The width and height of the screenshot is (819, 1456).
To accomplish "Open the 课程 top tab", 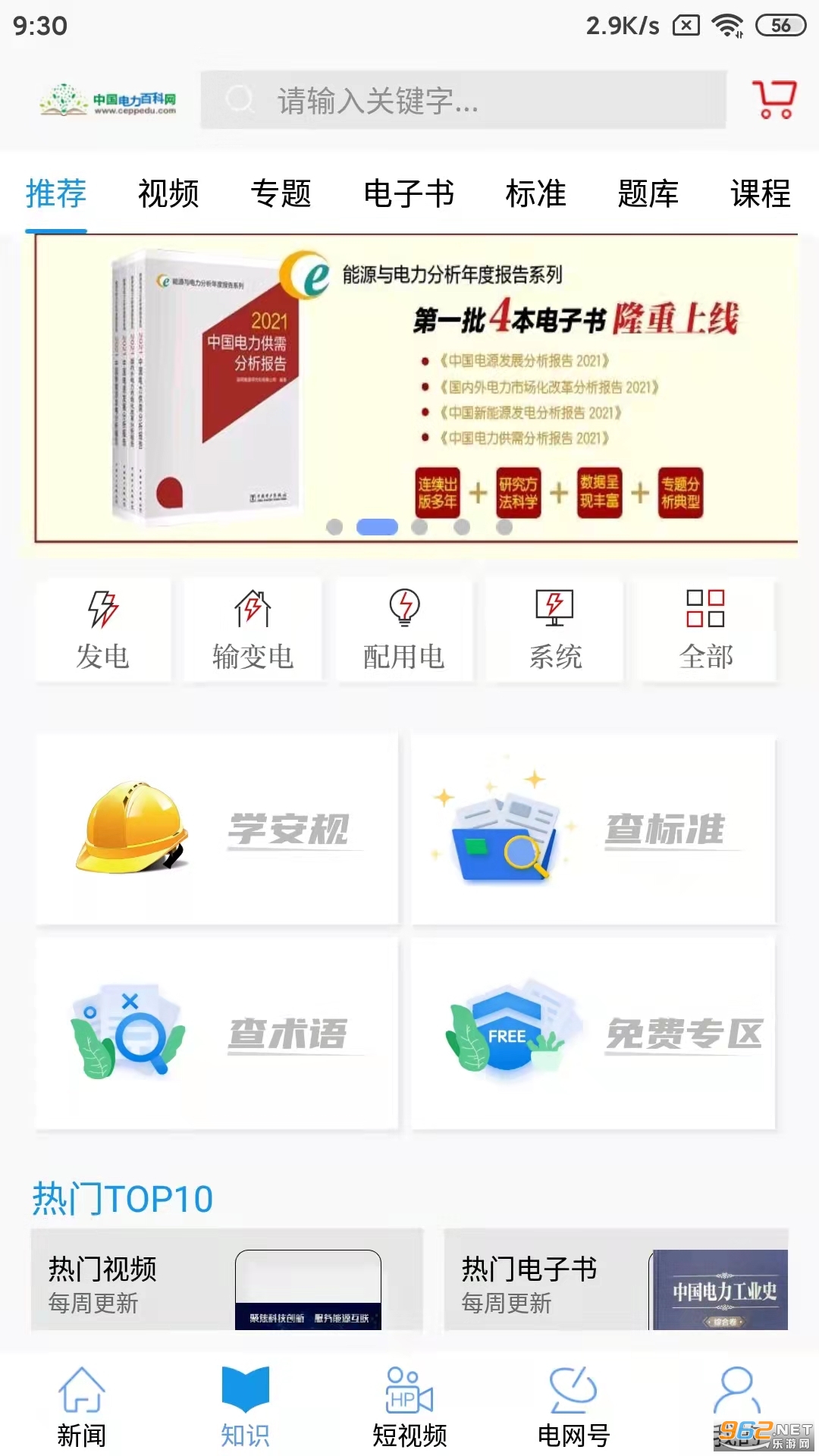I will (760, 193).
